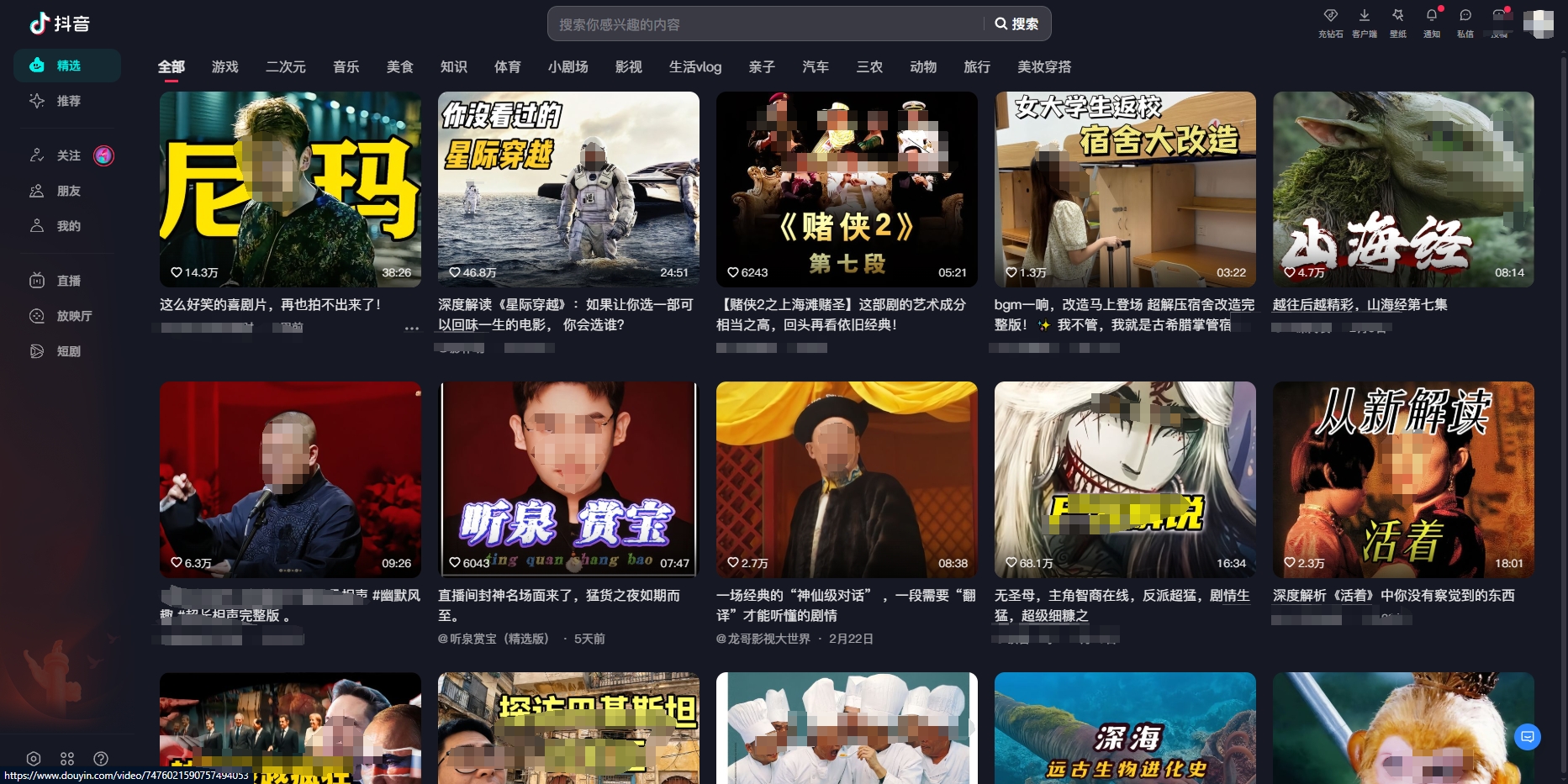Viewport: 1568px width, 784px height.
Task: Play the 星际穿越 interpretation video
Action: 568,189
